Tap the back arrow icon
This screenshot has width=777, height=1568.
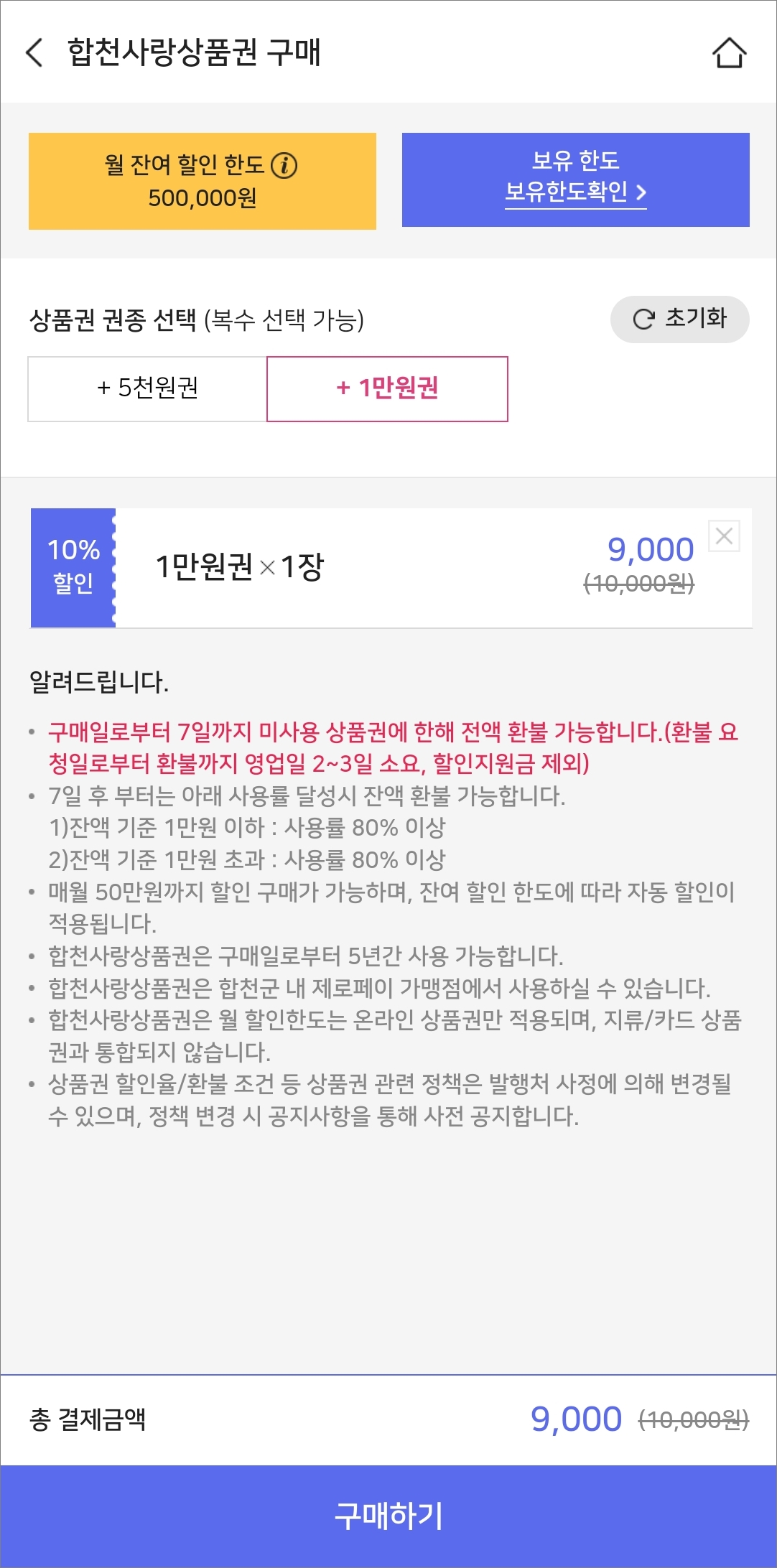click(34, 54)
